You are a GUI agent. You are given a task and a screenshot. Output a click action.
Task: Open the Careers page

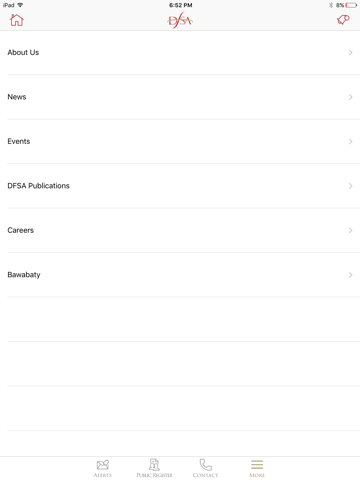[x=180, y=230]
